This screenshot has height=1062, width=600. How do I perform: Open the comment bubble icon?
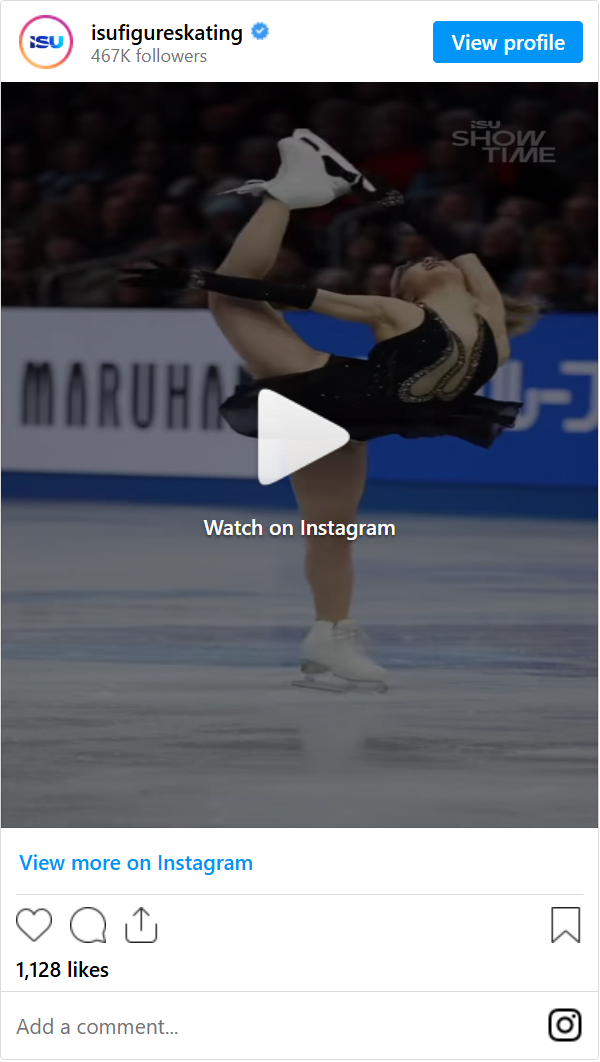[88, 925]
